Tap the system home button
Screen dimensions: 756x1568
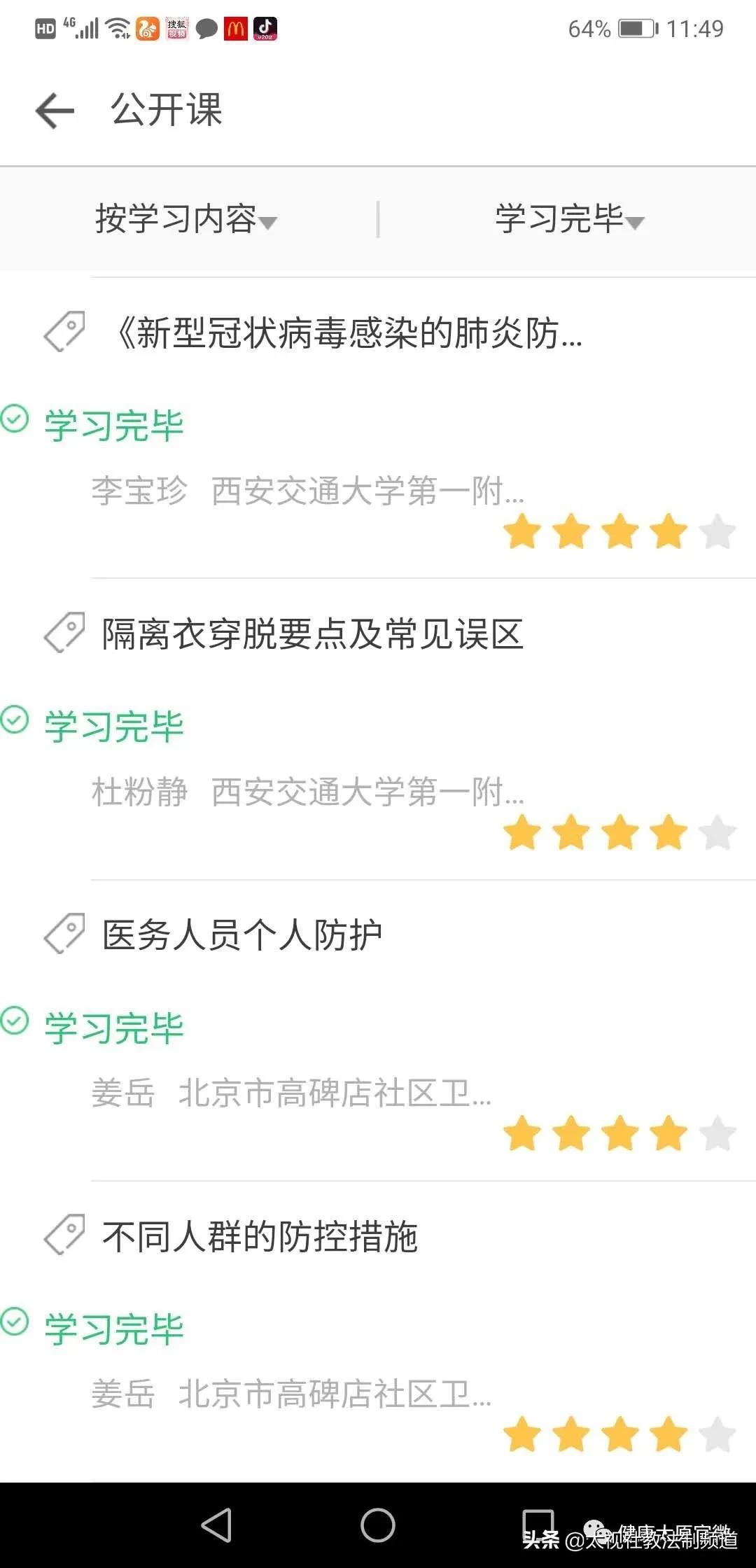[378, 1525]
